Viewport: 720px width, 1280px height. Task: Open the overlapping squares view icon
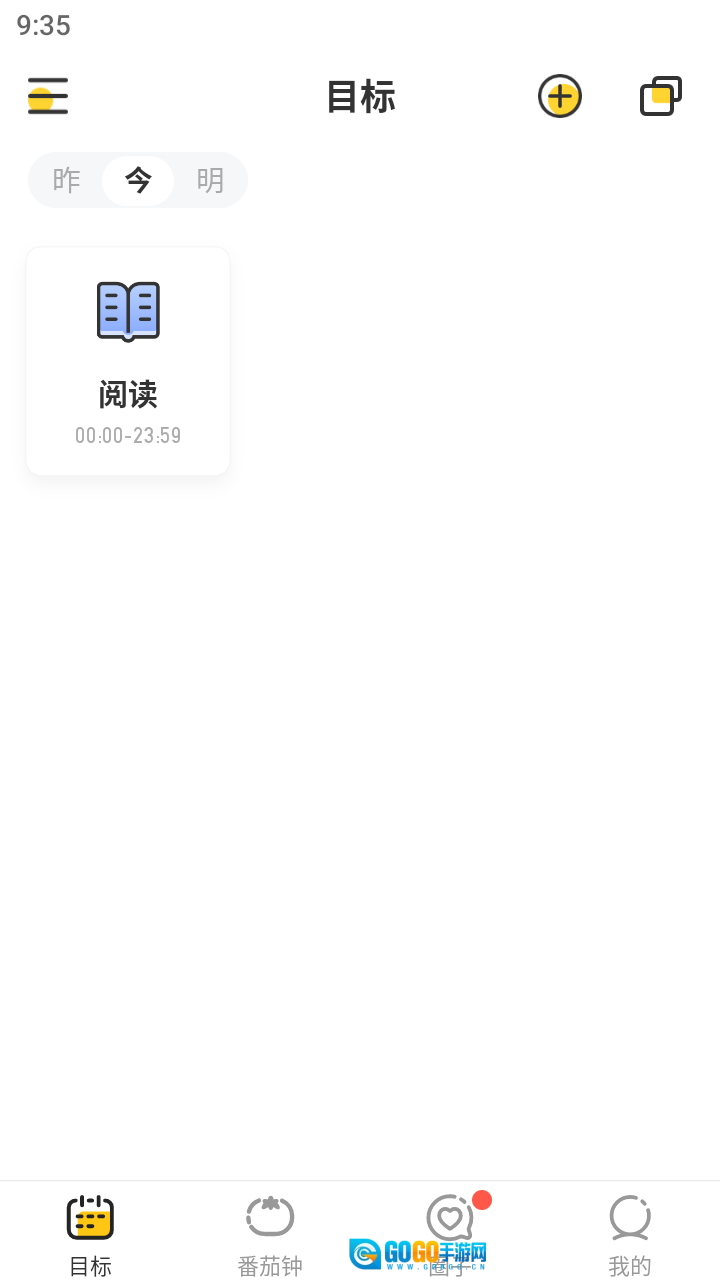(660, 96)
